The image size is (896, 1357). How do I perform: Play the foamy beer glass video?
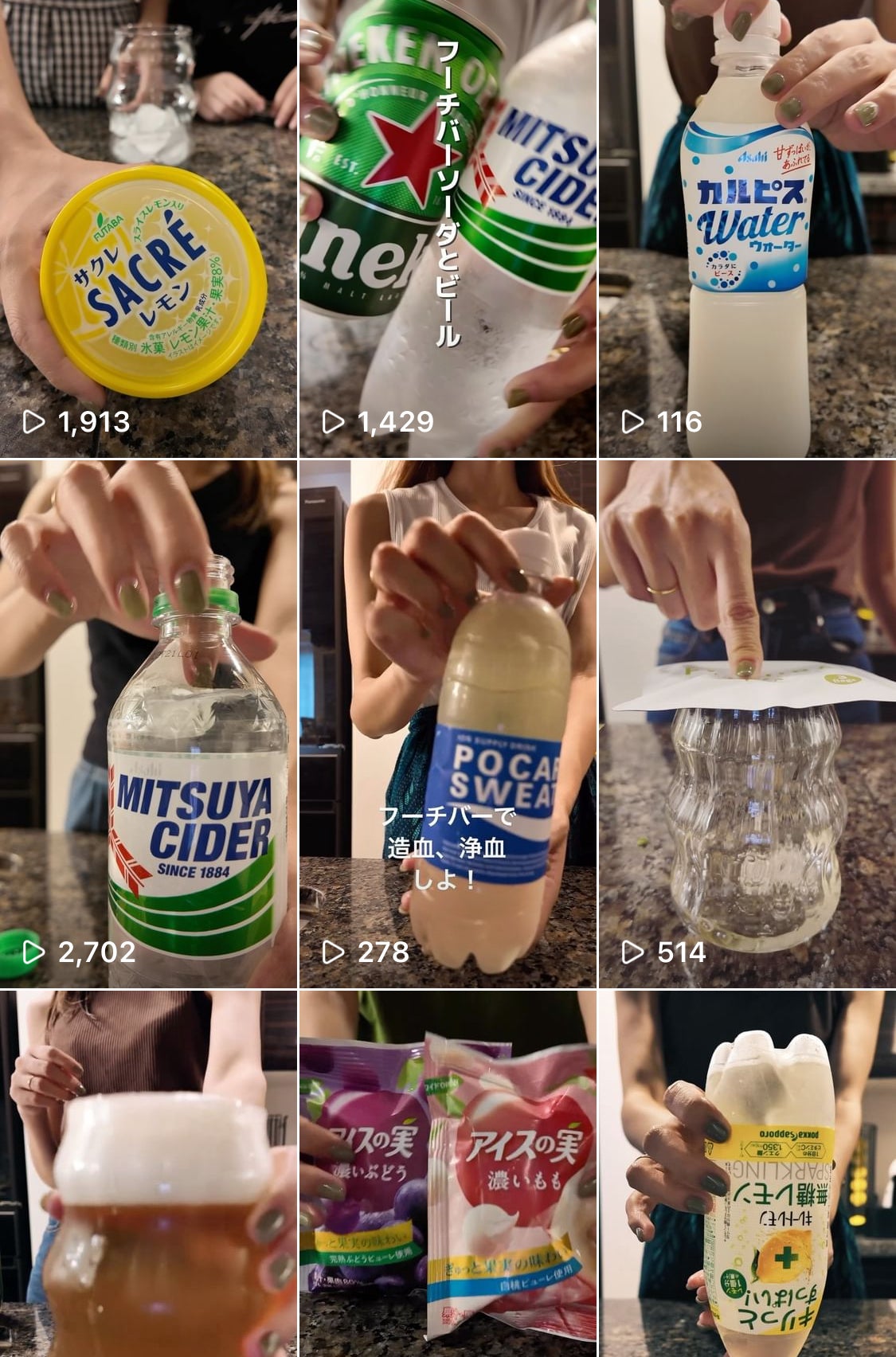coord(148,1175)
